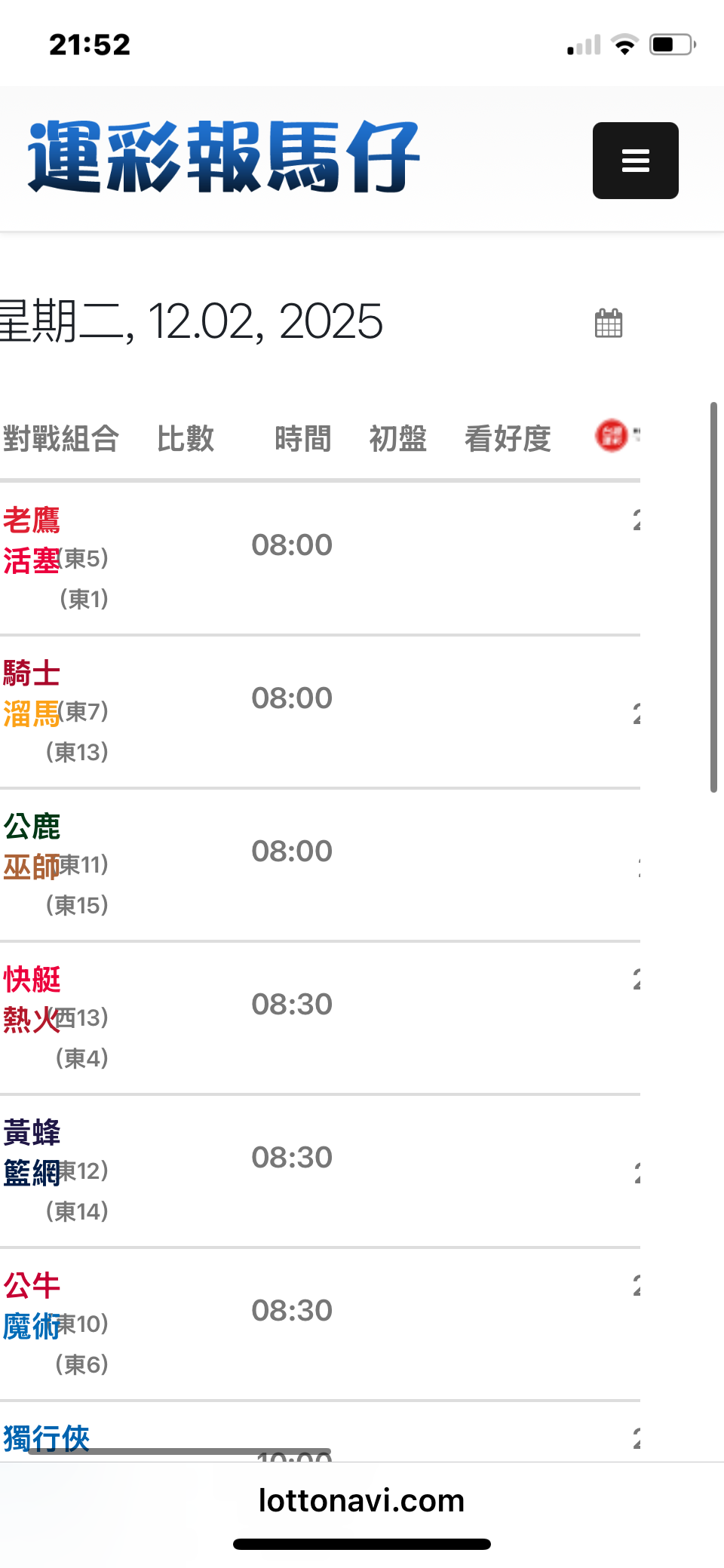Tap the lottonavi.com address bar
724x1568 pixels.
click(x=361, y=1500)
